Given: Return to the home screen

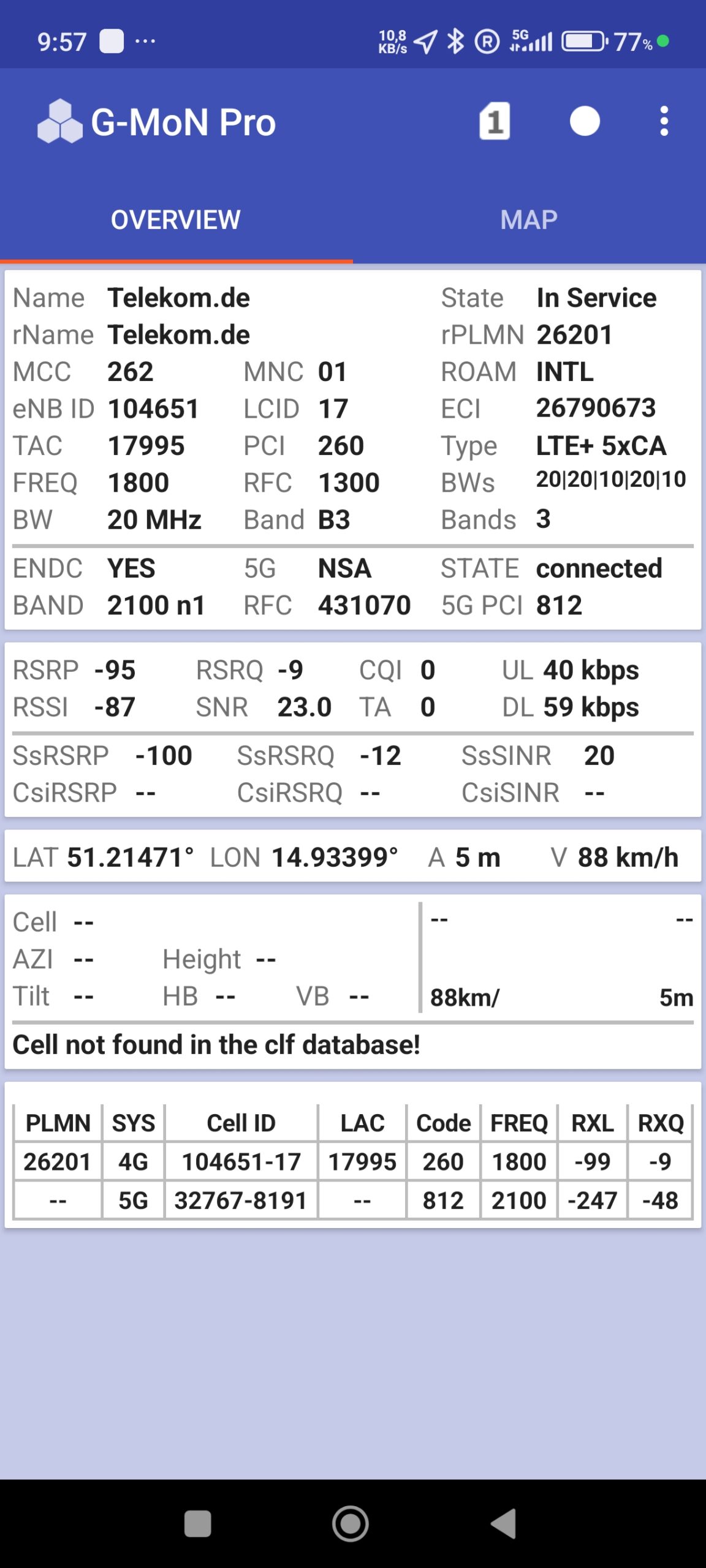Looking at the screenshot, I should pos(351,1523).
